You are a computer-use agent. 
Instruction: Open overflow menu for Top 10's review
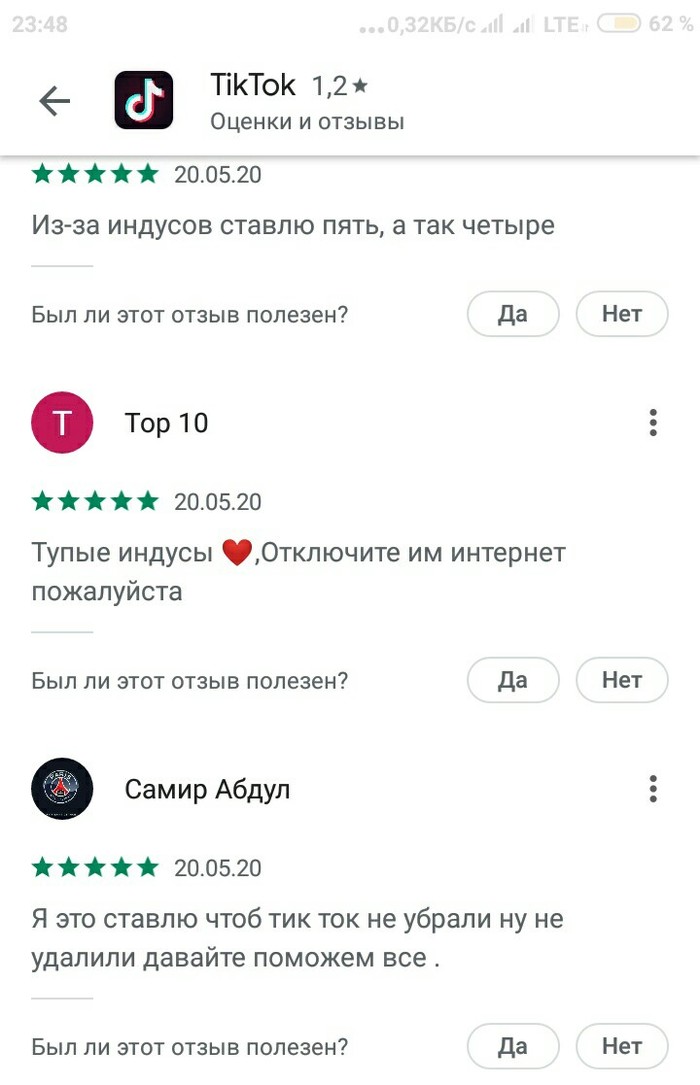(653, 423)
